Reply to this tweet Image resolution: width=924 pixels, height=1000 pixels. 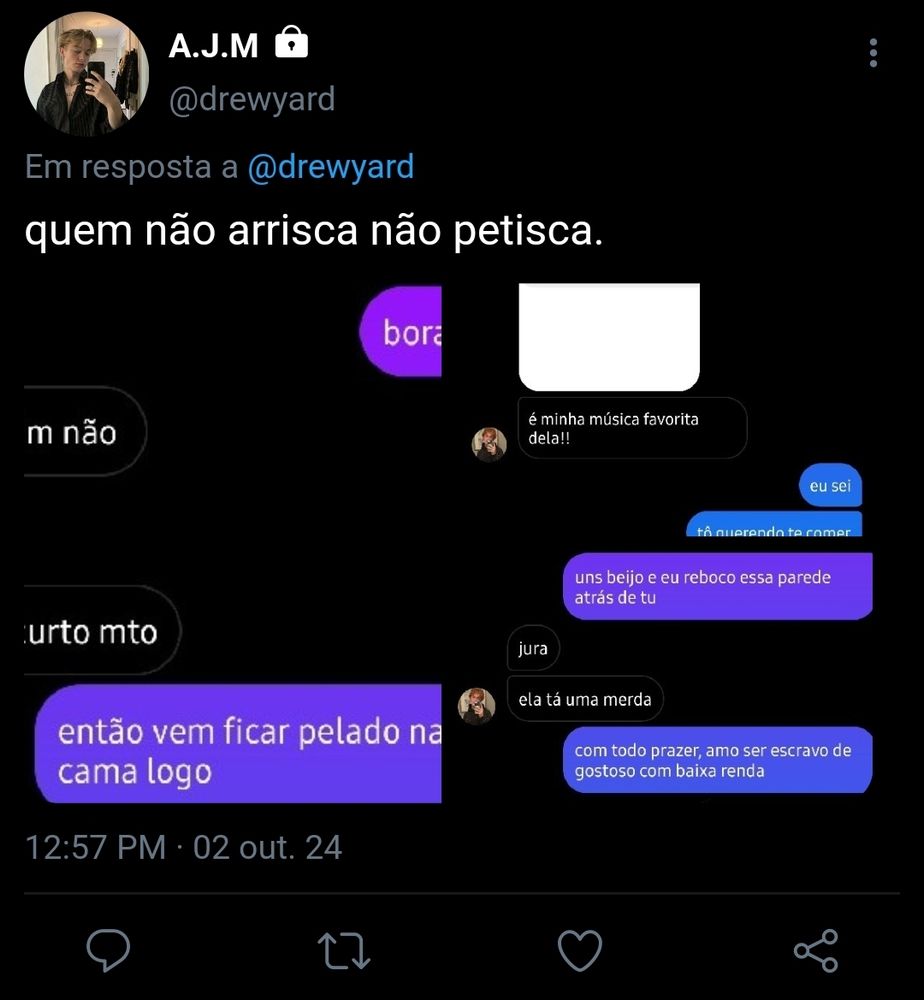click(x=108, y=950)
